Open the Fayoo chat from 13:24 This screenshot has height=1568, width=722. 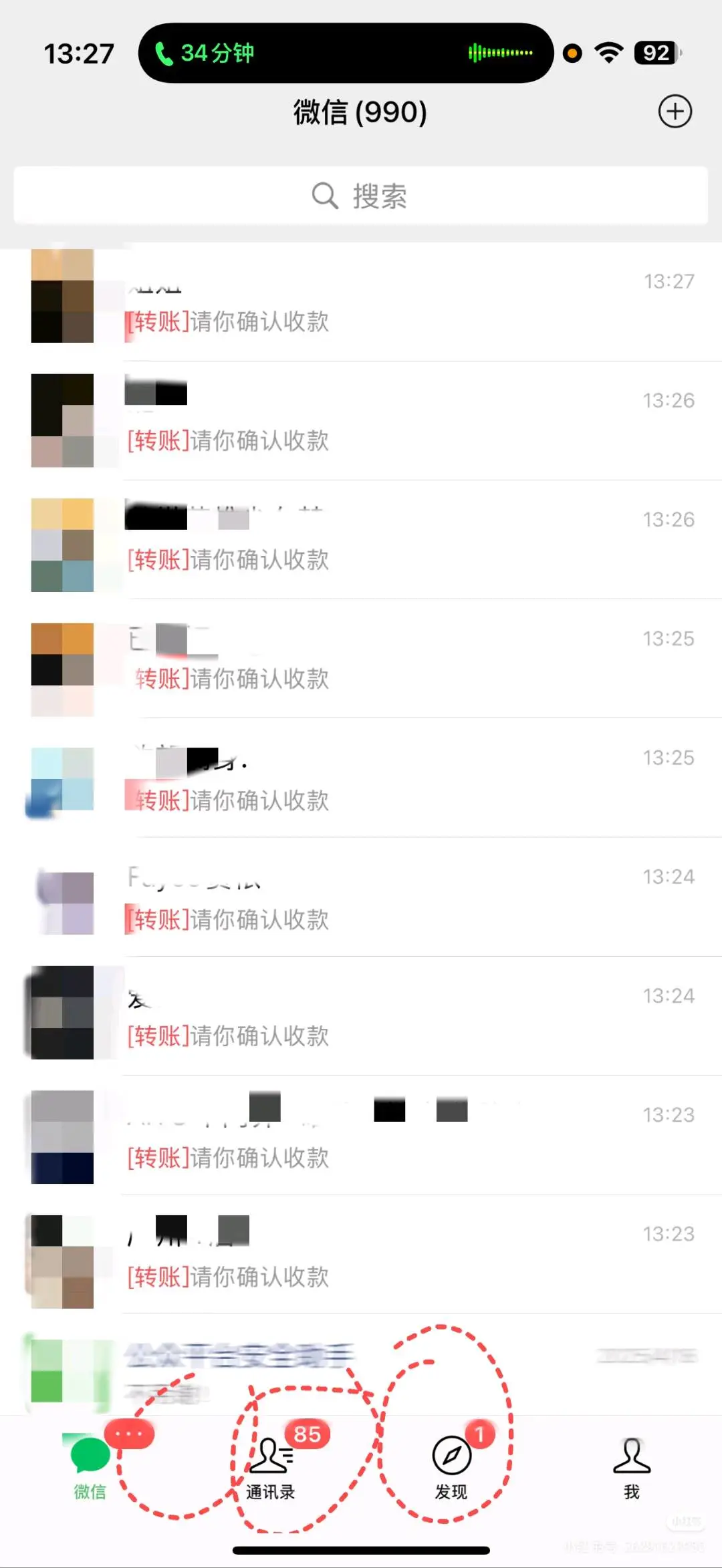click(x=361, y=899)
